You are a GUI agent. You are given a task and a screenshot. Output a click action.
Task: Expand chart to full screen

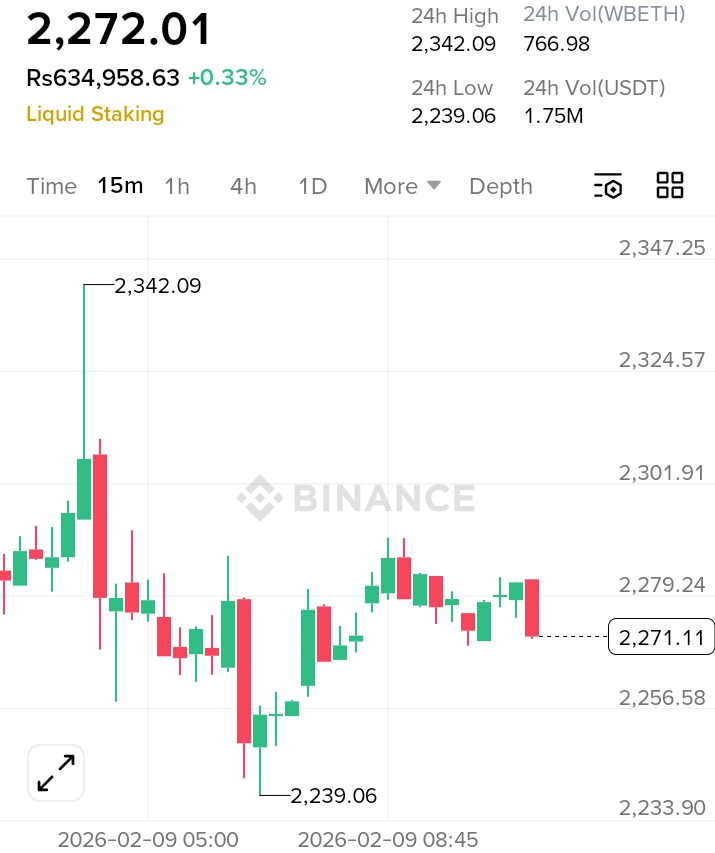coord(56,773)
